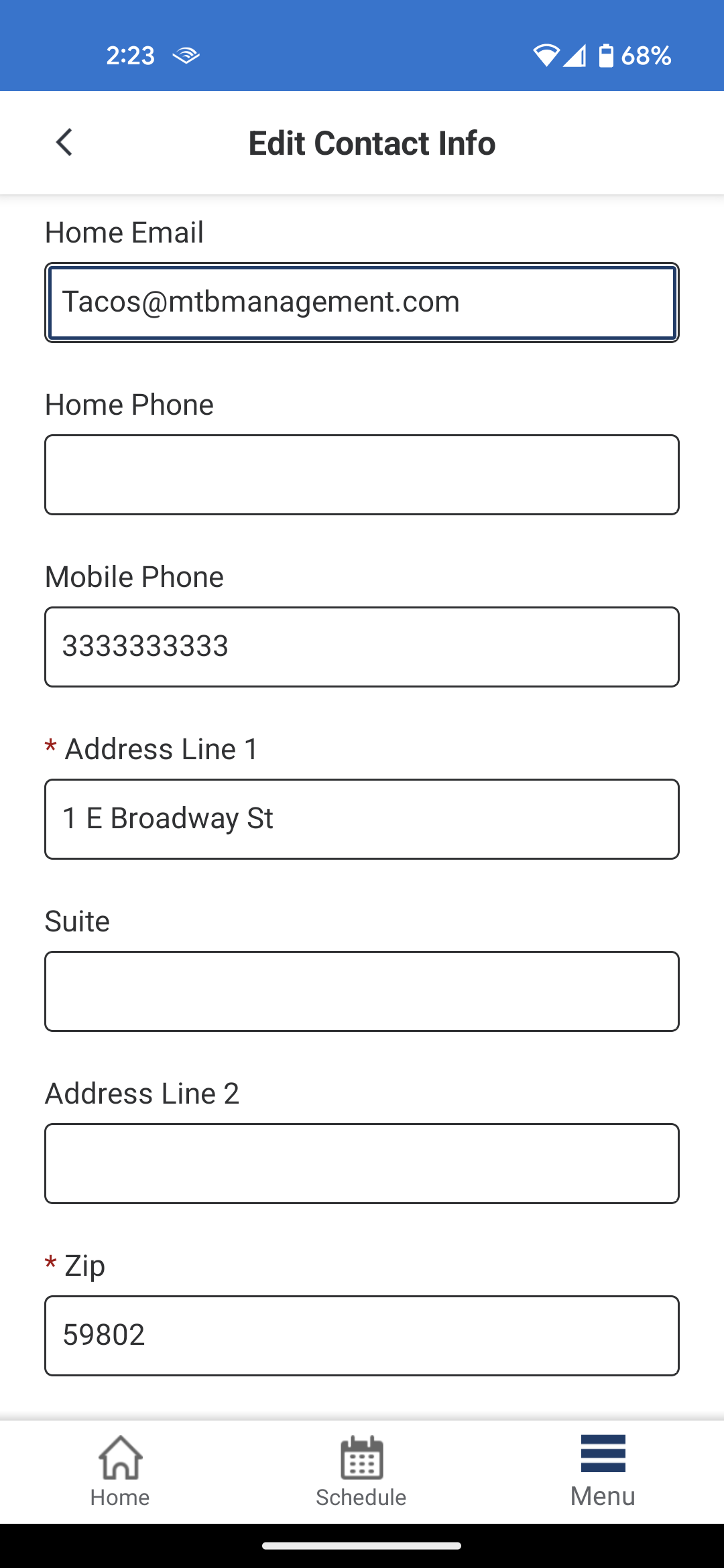Select the Zip code field
This screenshot has width=724, height=1568.
[x=362, y=1335]
